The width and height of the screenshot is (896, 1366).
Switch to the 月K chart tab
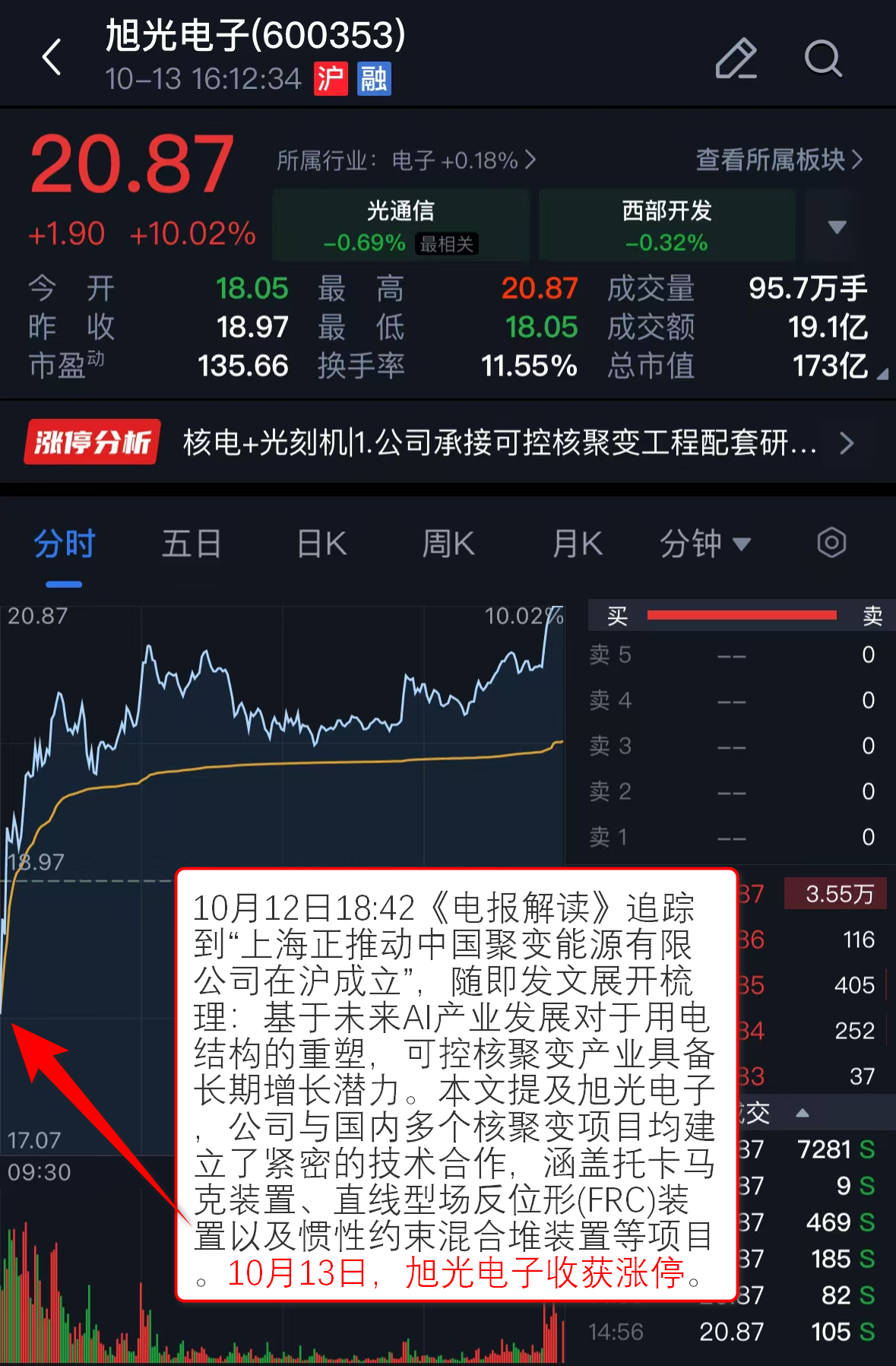pyautogui.click(x=577, y=544)
